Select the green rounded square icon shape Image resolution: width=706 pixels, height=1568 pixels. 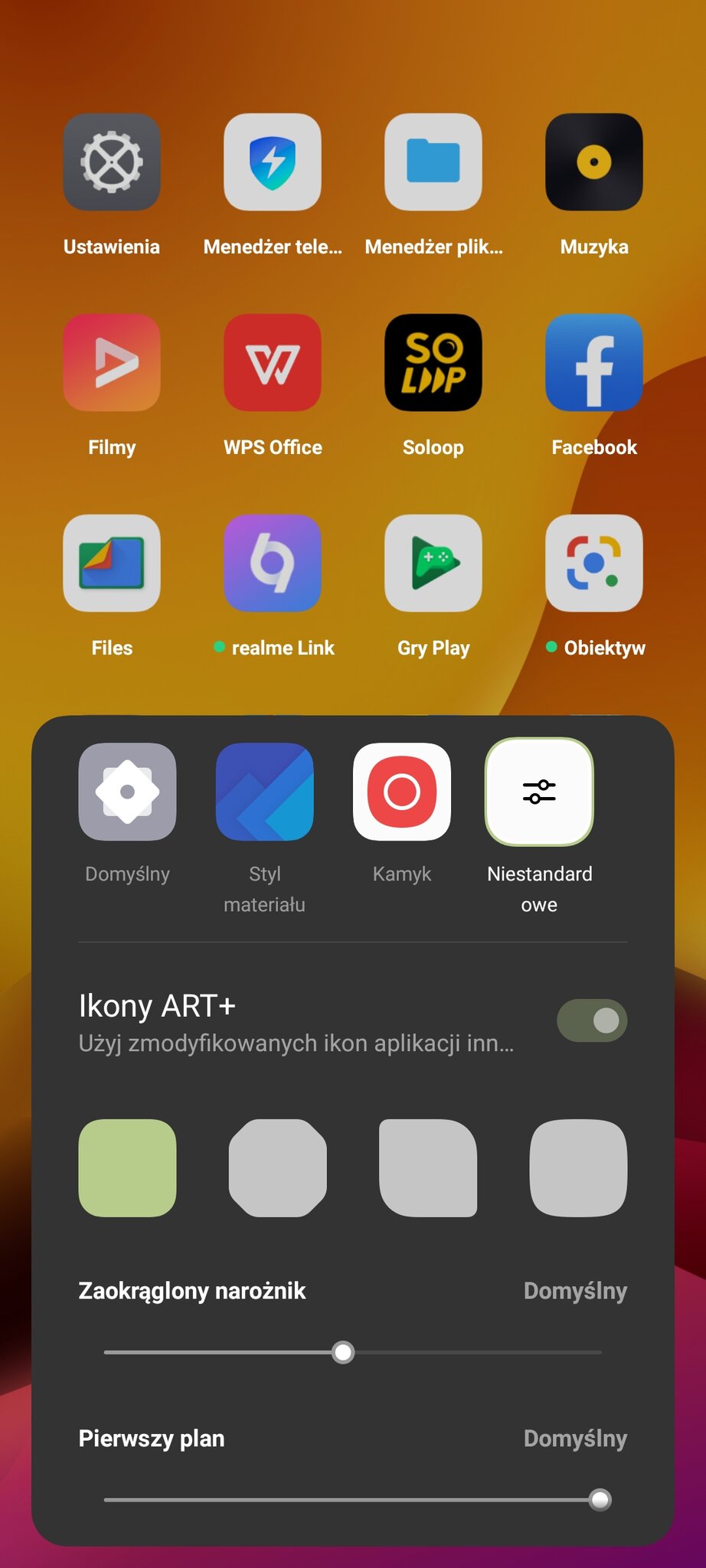coord(127,1168)
